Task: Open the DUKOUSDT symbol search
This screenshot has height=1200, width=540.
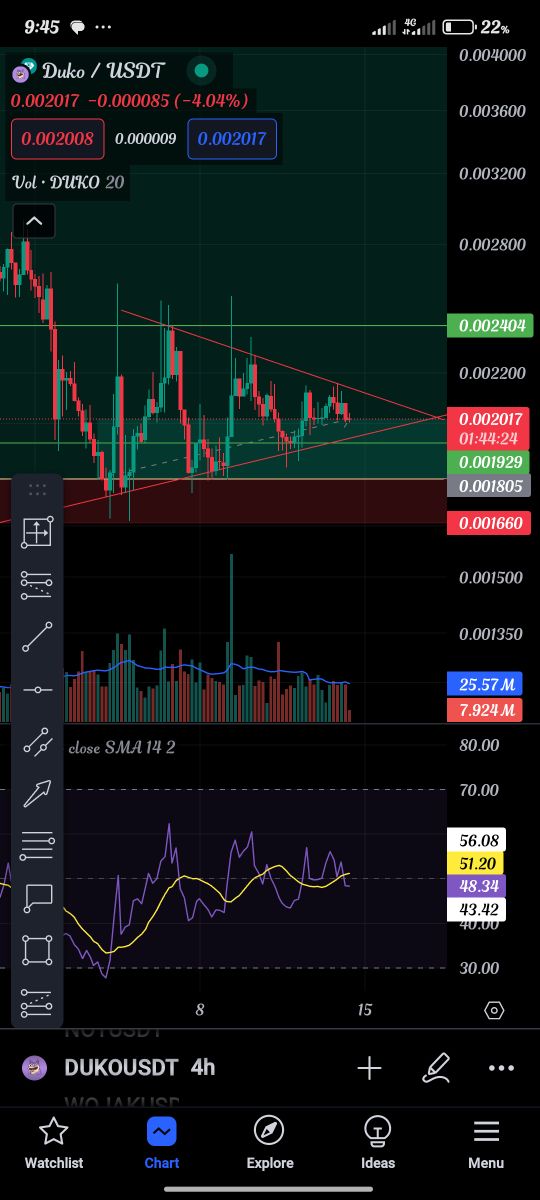Action: point(121,1068)
